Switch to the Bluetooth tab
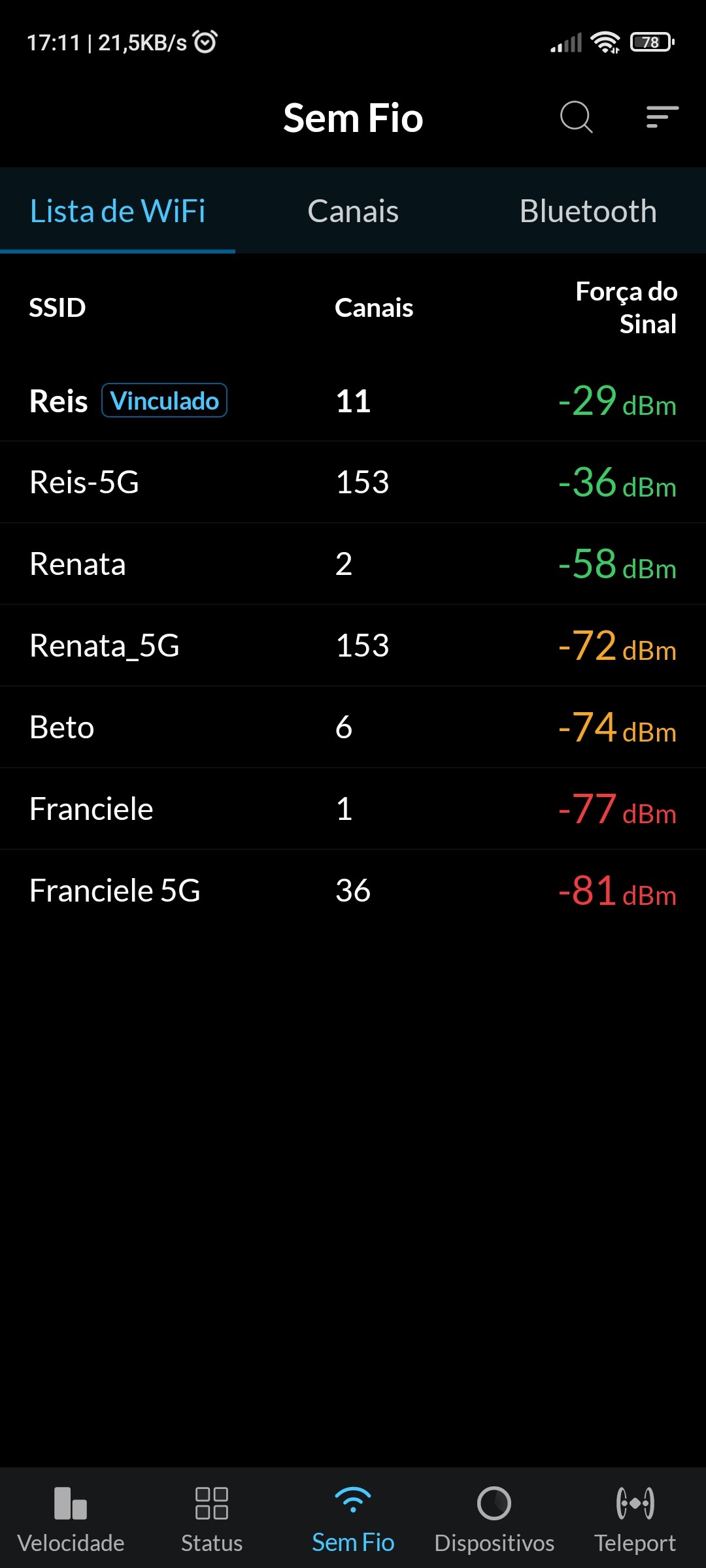Image resolution: width=706 pixels, height=1568 pixels. (588, 211)
